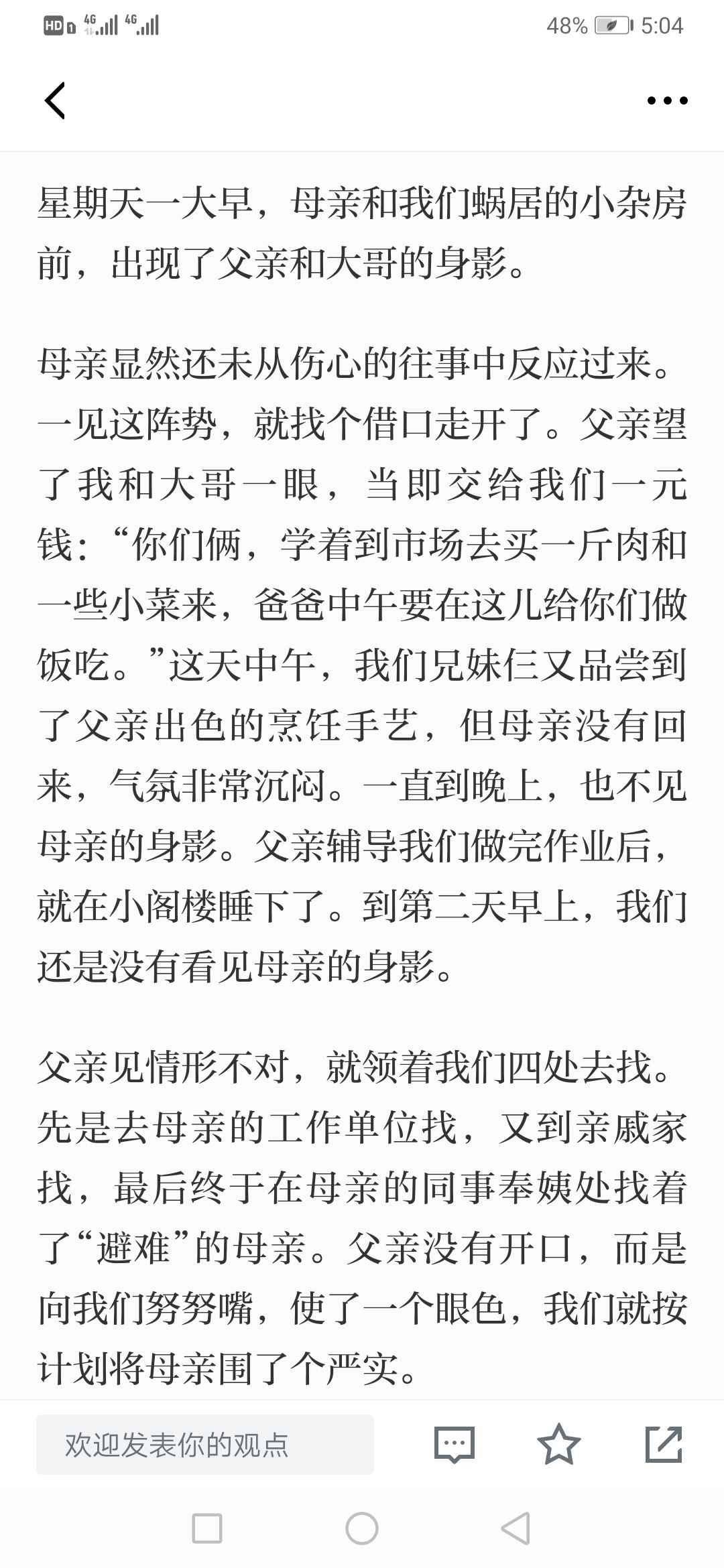The height and width of the screenshot is (1568, 724).
Task: Open recent apps with the square button
Action: tap(207, 1528)
